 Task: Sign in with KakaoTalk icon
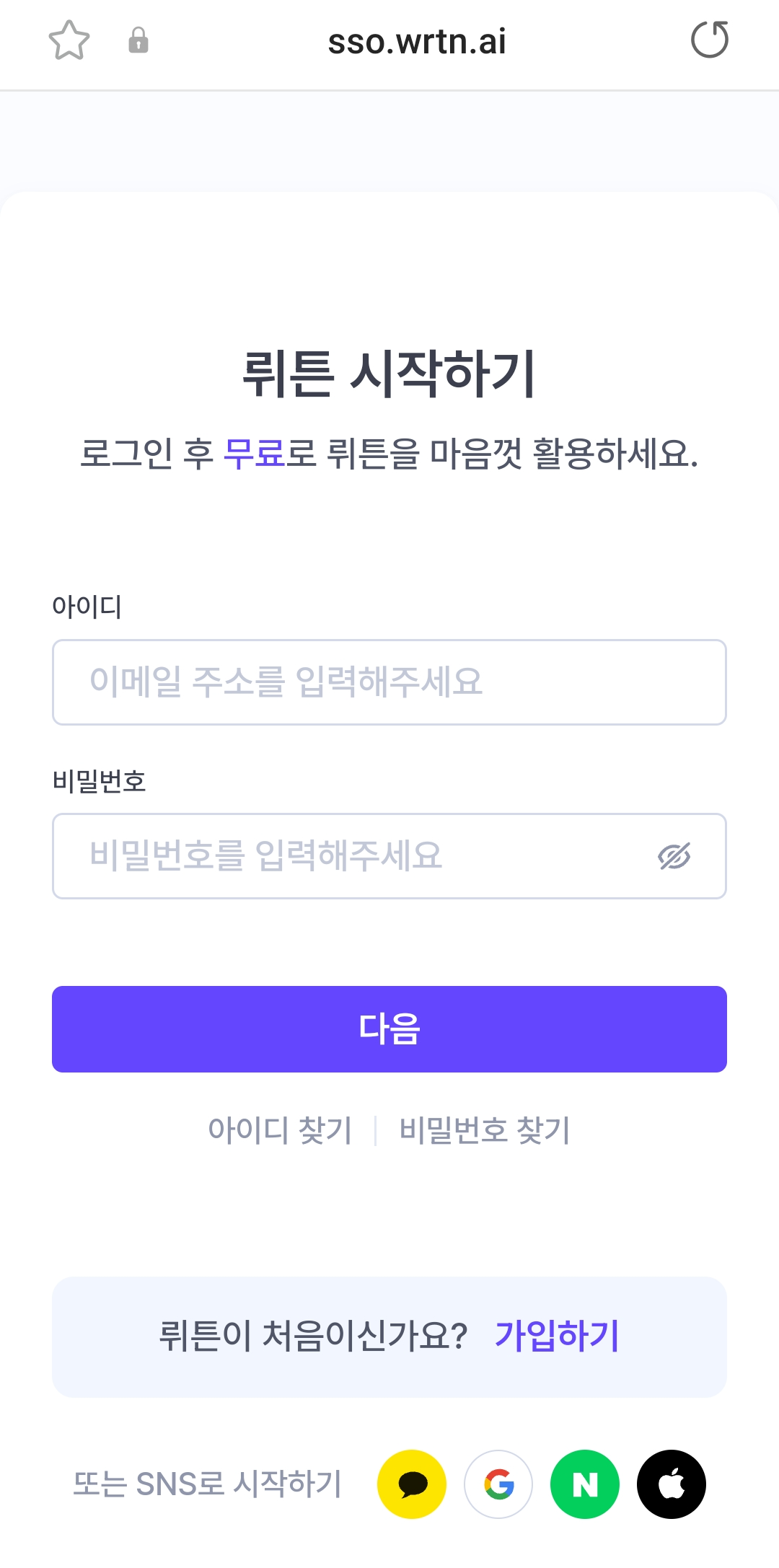[411, 1484]
